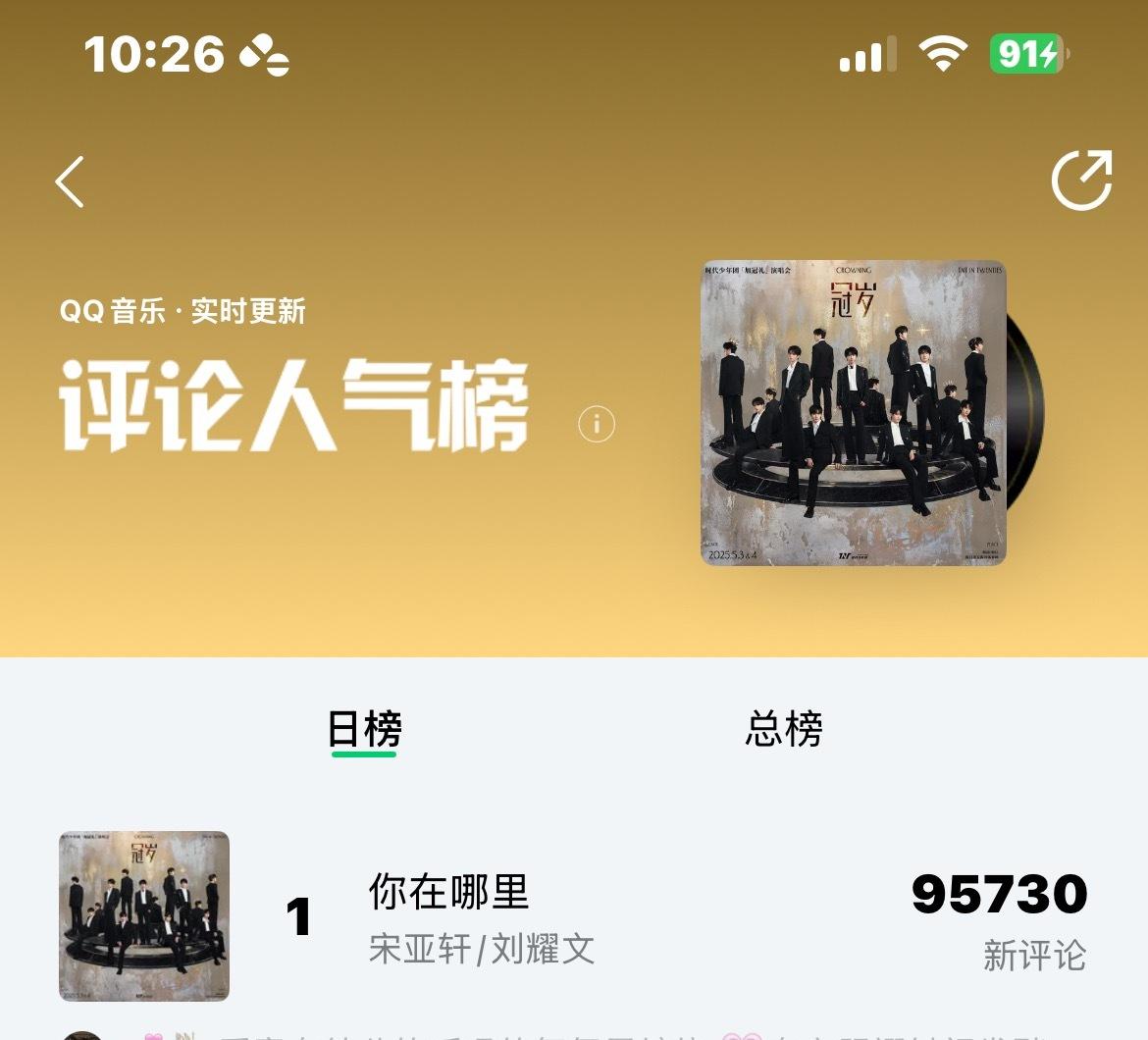Go back using the arrow icon

70,182
